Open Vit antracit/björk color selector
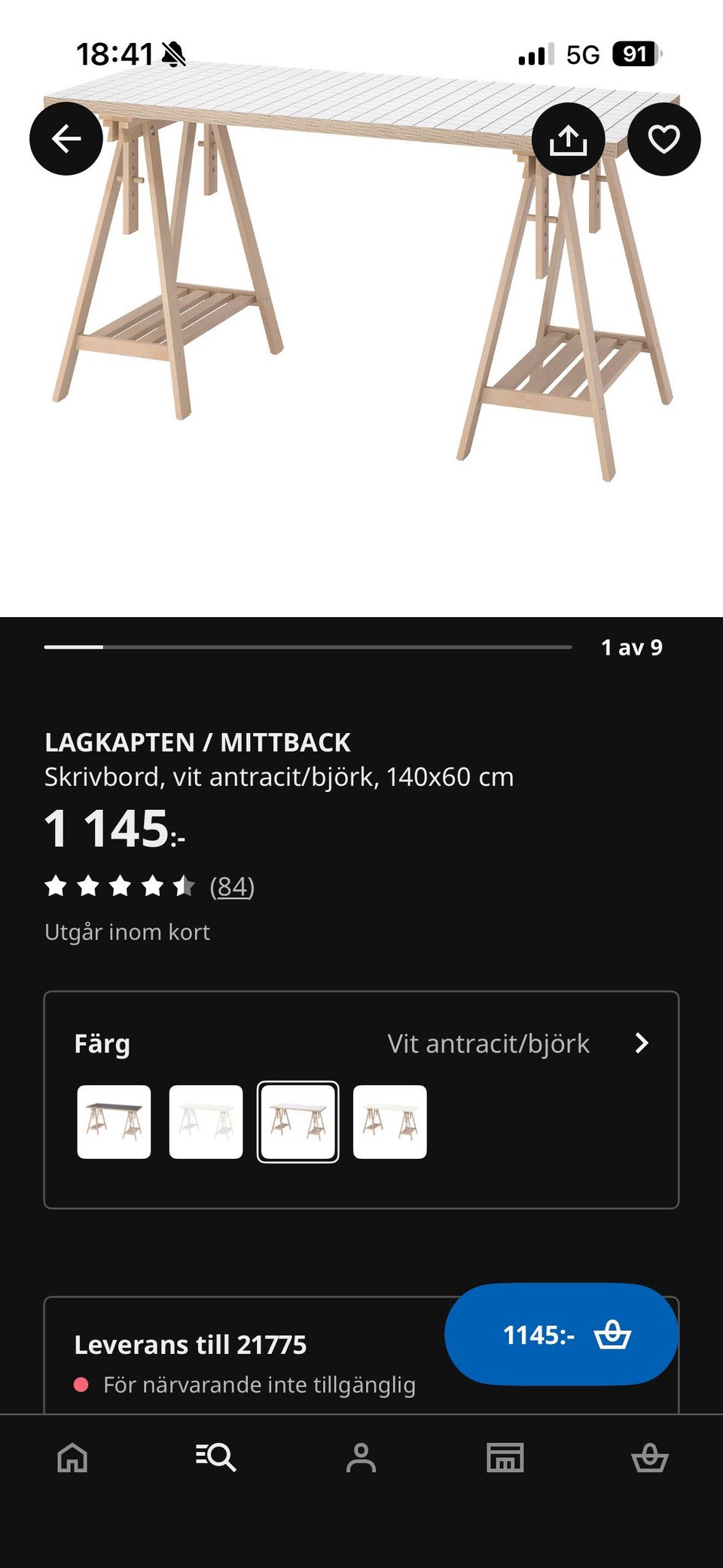723x1568 pixels. (488, 1044)
